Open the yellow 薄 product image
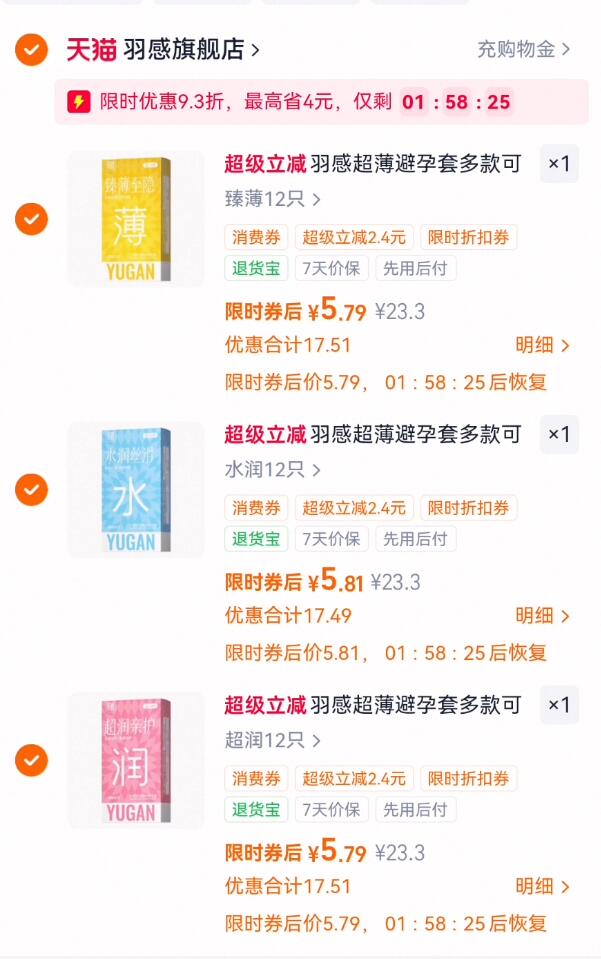Viewport: 601px width, 959px height. (136, 219)
